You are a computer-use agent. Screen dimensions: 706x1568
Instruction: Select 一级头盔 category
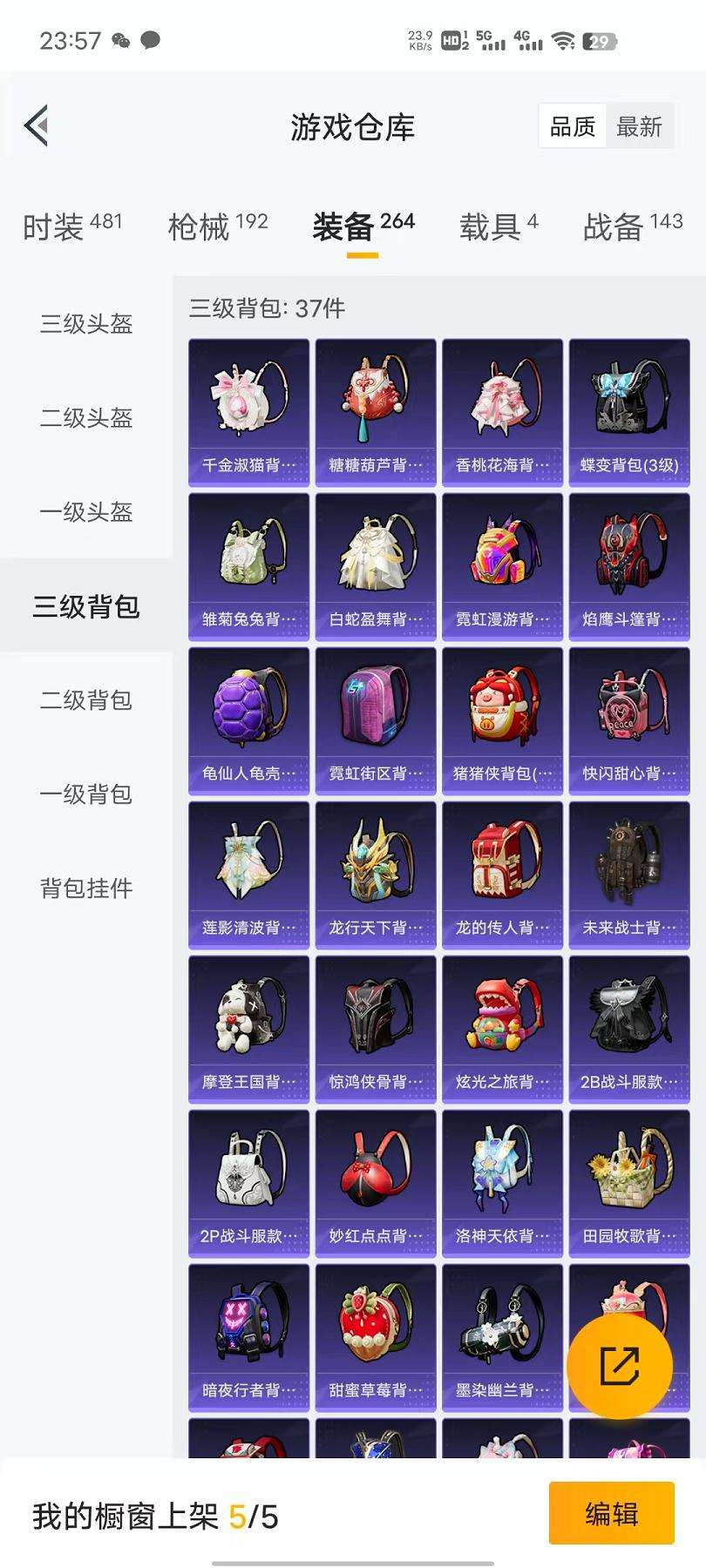click(86, 512)
